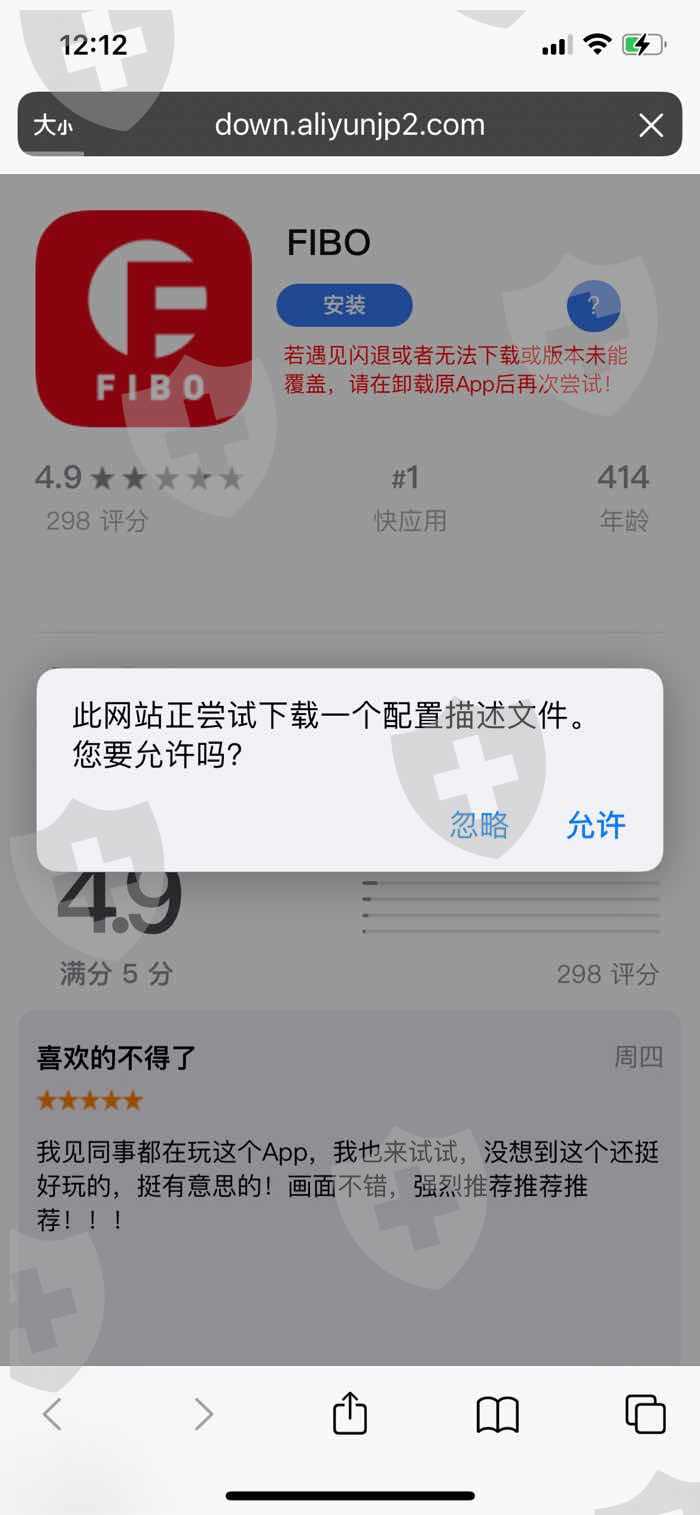Open the 大小 text size menu
Viewport: 700px width, 1515px height.
(x=53, y=126)
